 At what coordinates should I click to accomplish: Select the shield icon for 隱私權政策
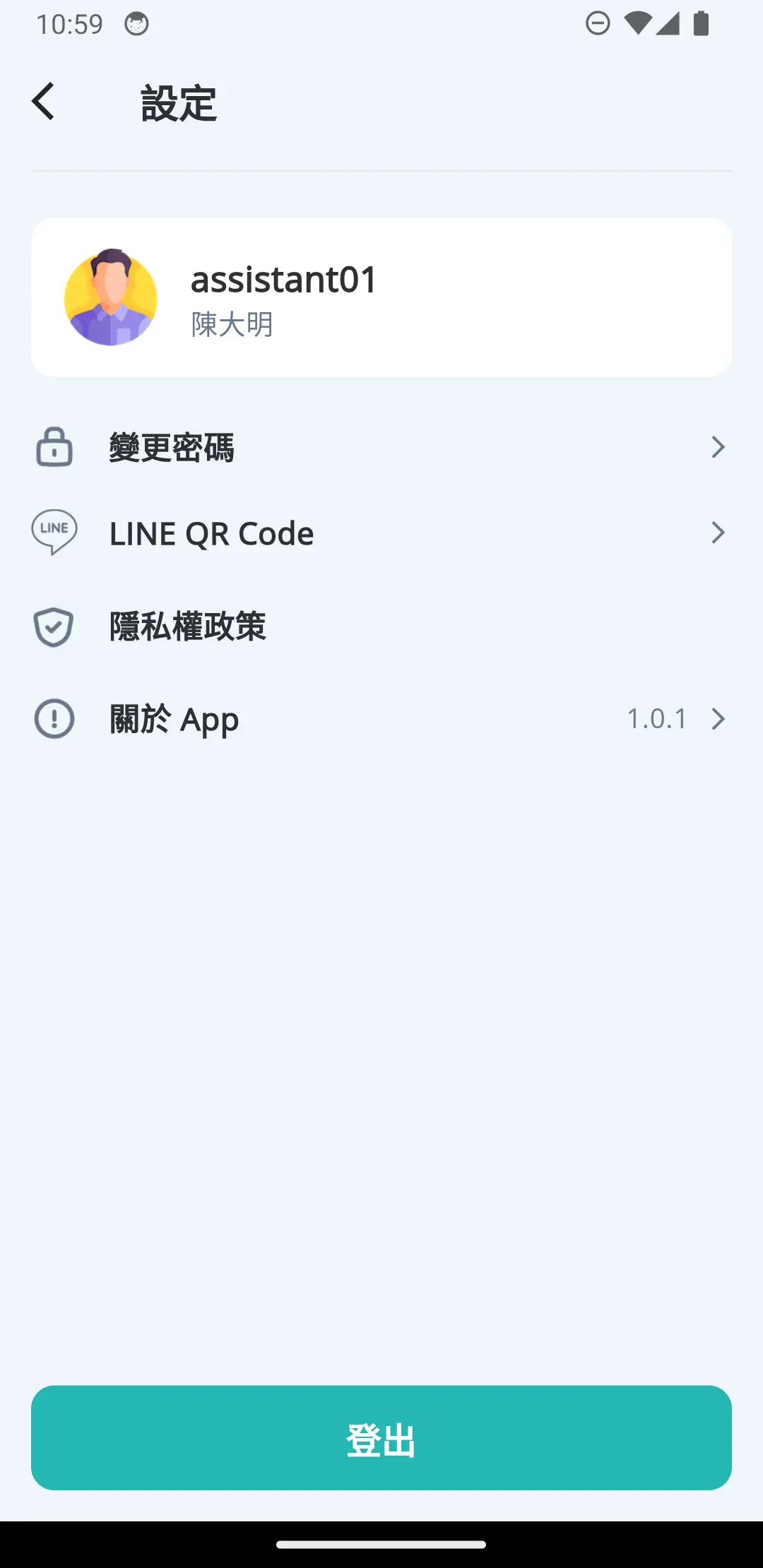coord(53,625)
